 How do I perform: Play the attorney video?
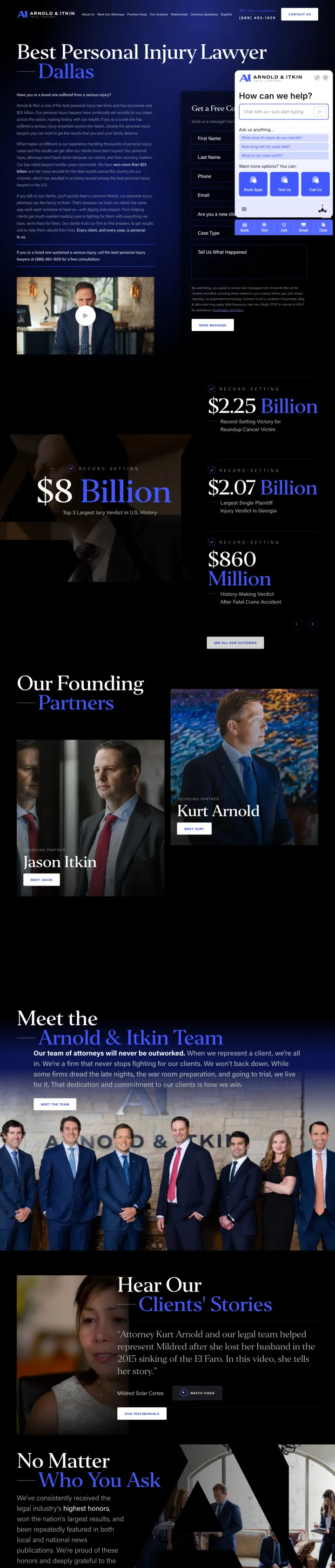pyautogui.click(x=85, y=315)
